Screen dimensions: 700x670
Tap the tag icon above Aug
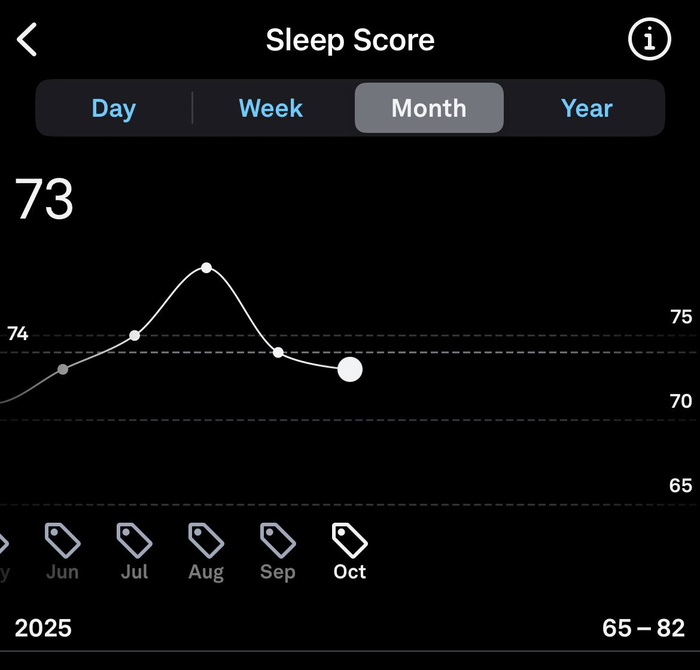pyautogui.click(x=206, y=541)
